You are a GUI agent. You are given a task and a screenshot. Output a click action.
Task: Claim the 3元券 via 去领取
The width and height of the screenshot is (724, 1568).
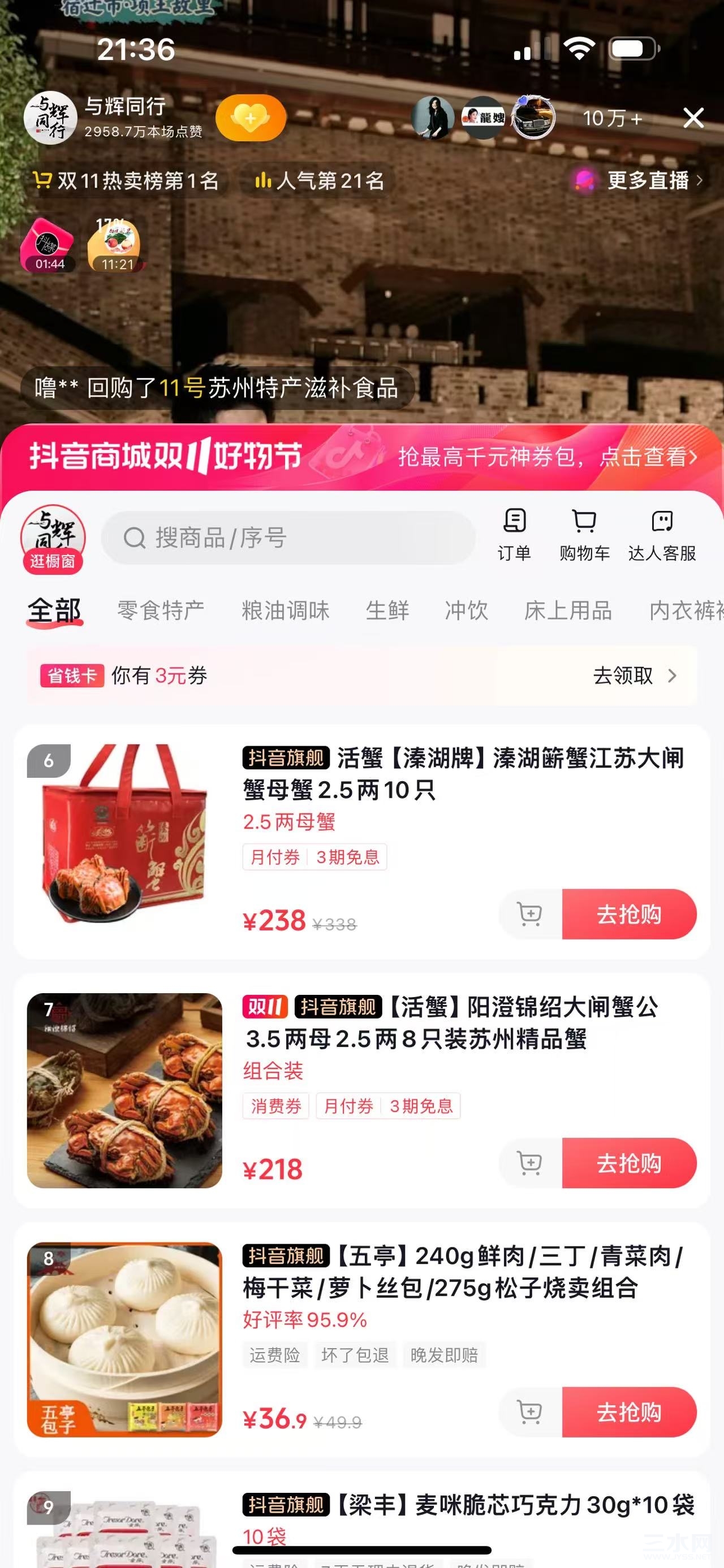click(634, 675)
